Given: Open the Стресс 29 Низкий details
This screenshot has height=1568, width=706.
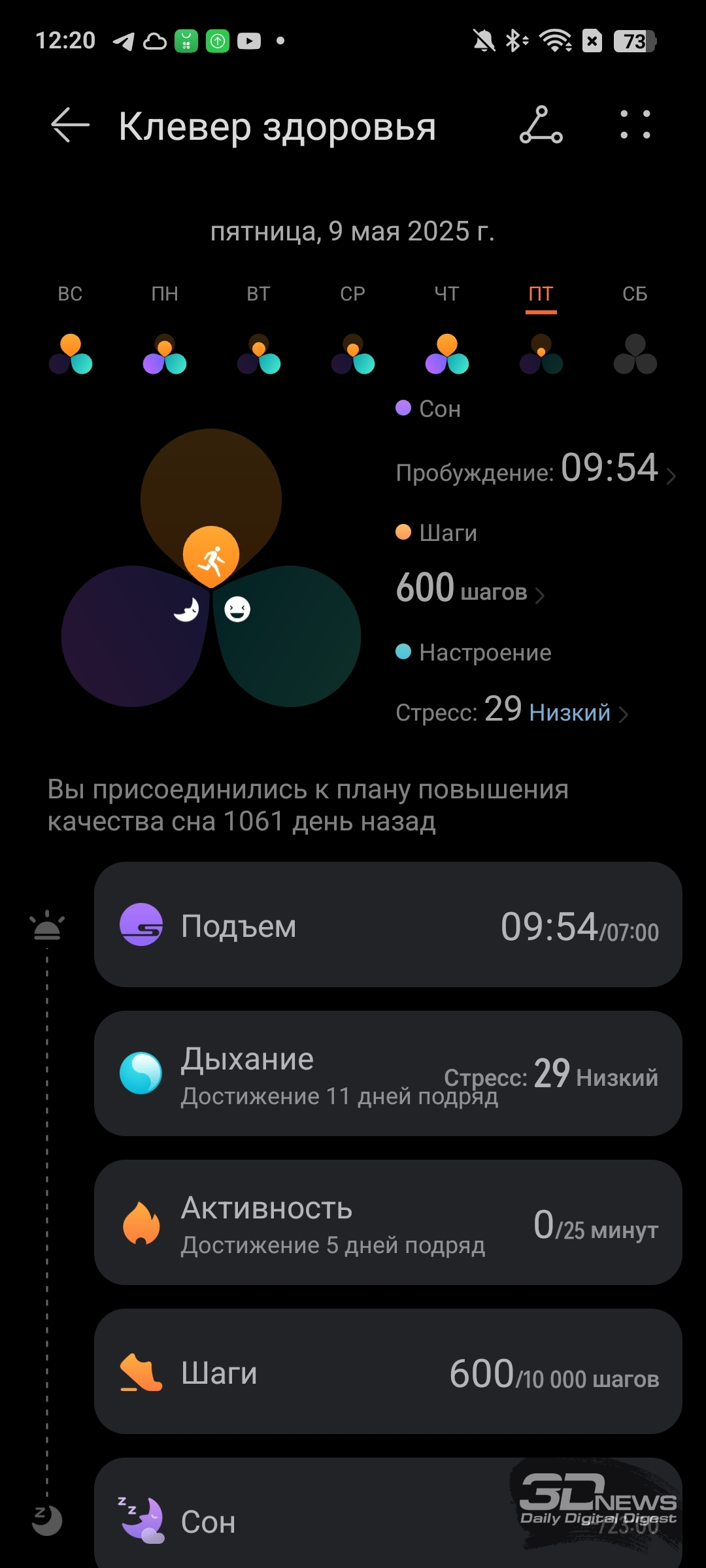Looking at the screenshot, I should (x=512, y=710).
